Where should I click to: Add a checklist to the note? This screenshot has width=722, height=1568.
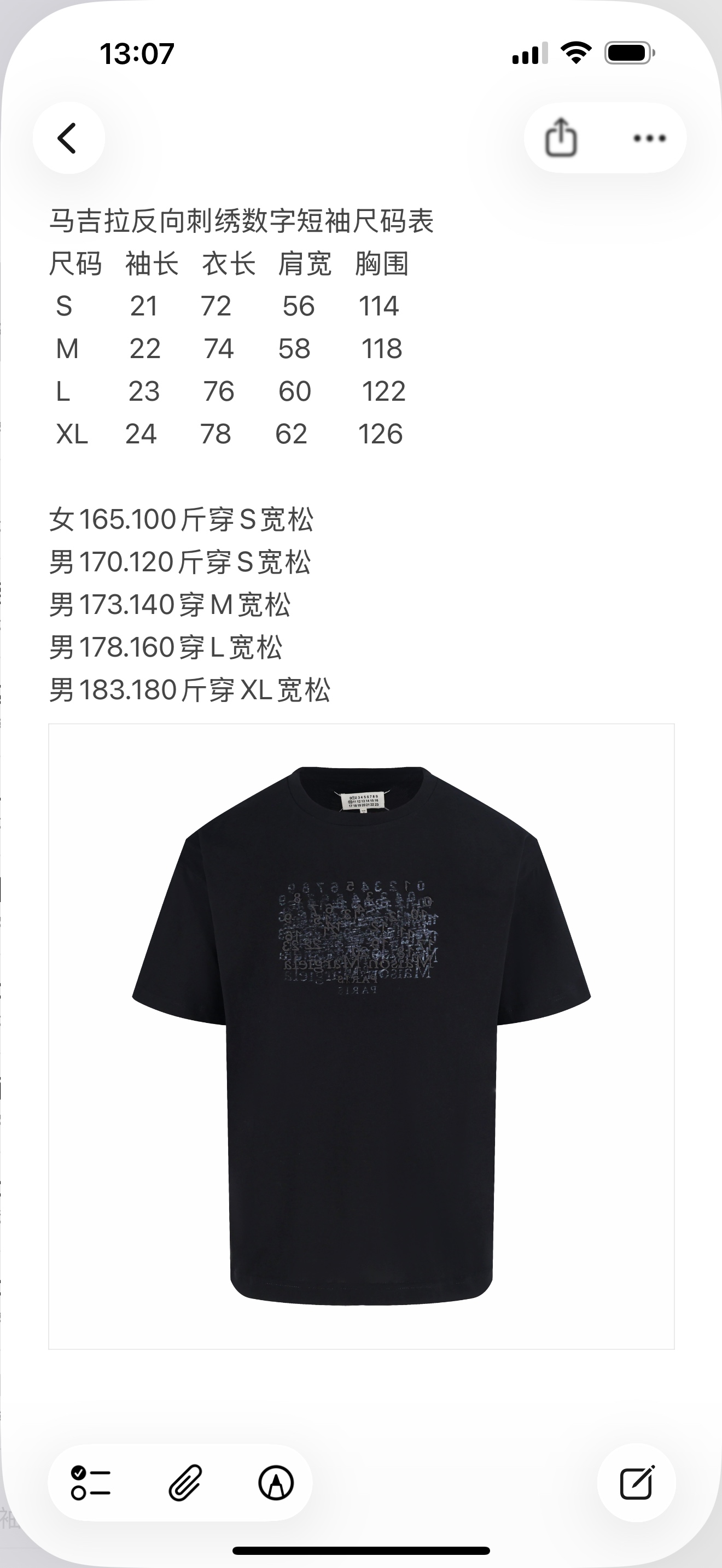pyautogui.click(x=91, y=1482)
